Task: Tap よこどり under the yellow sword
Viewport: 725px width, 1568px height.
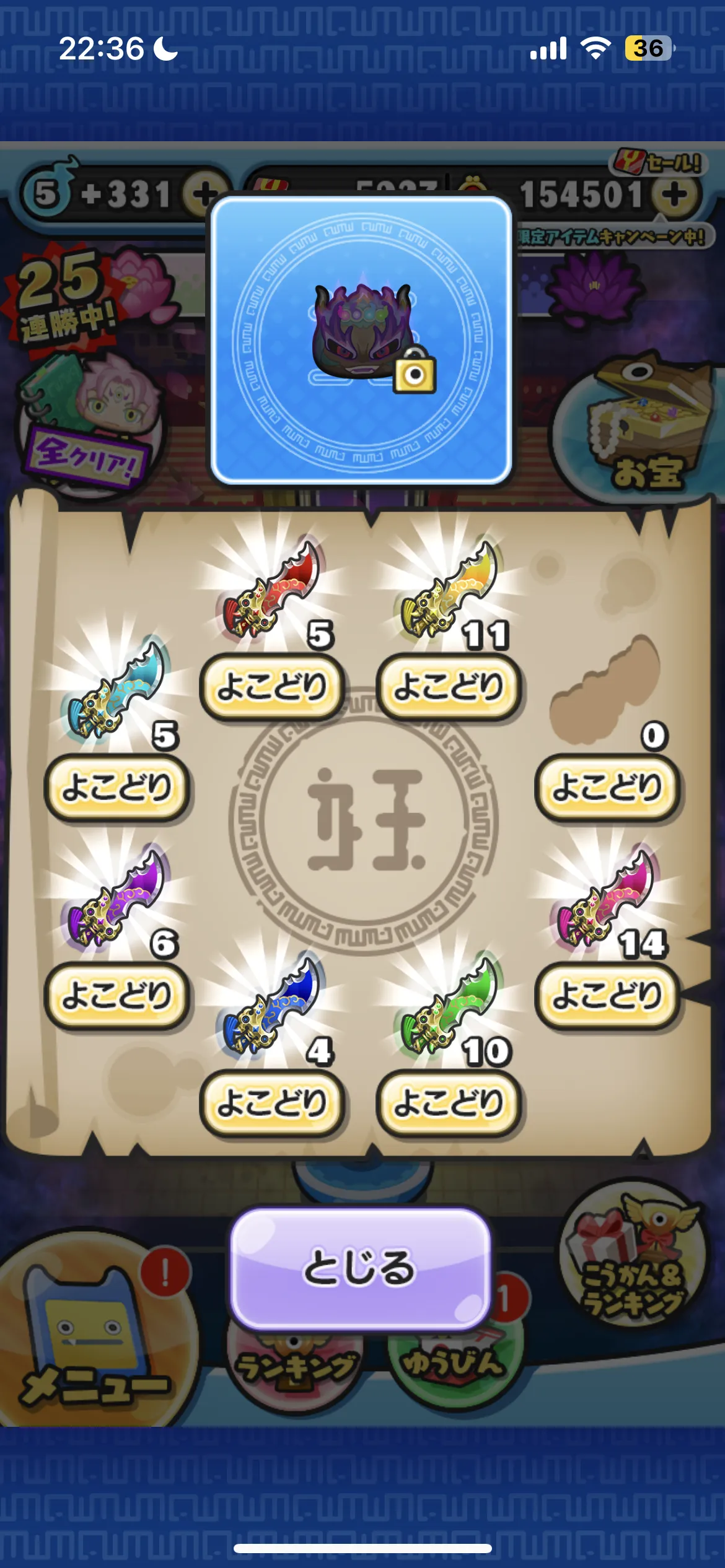Action: pos(448,687)
